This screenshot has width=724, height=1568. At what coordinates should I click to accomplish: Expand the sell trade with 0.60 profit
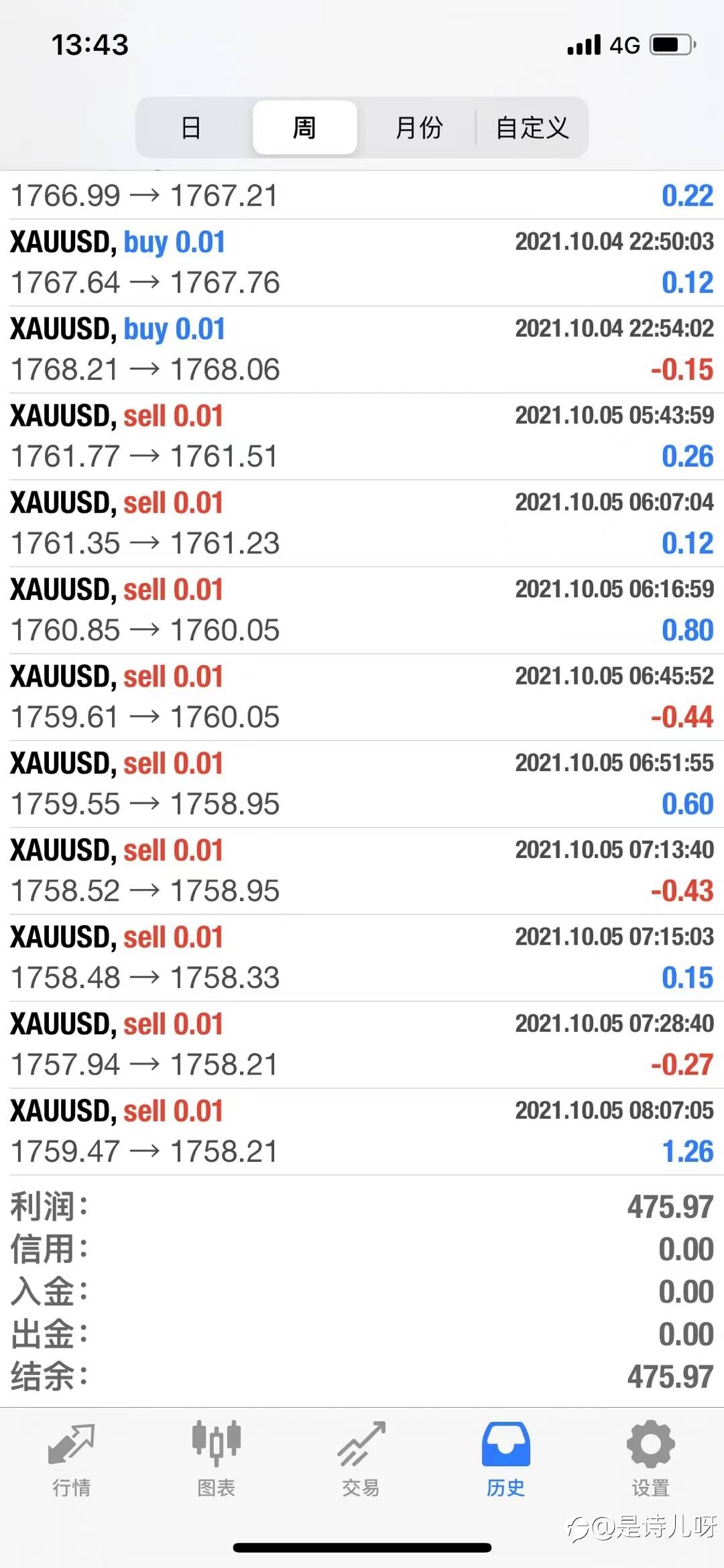(362, 784)
